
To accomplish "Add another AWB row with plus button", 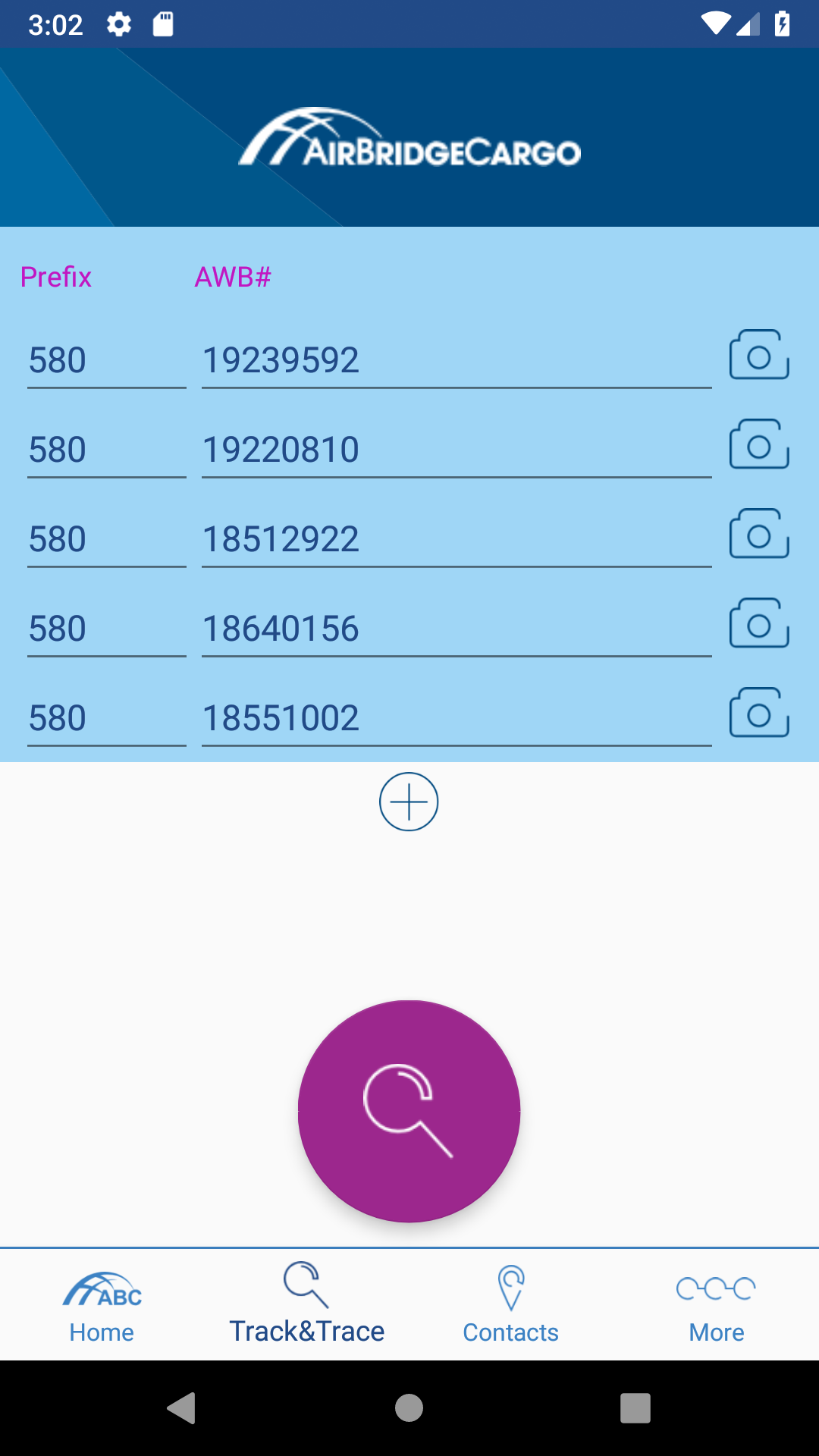I will coord(409,802).
